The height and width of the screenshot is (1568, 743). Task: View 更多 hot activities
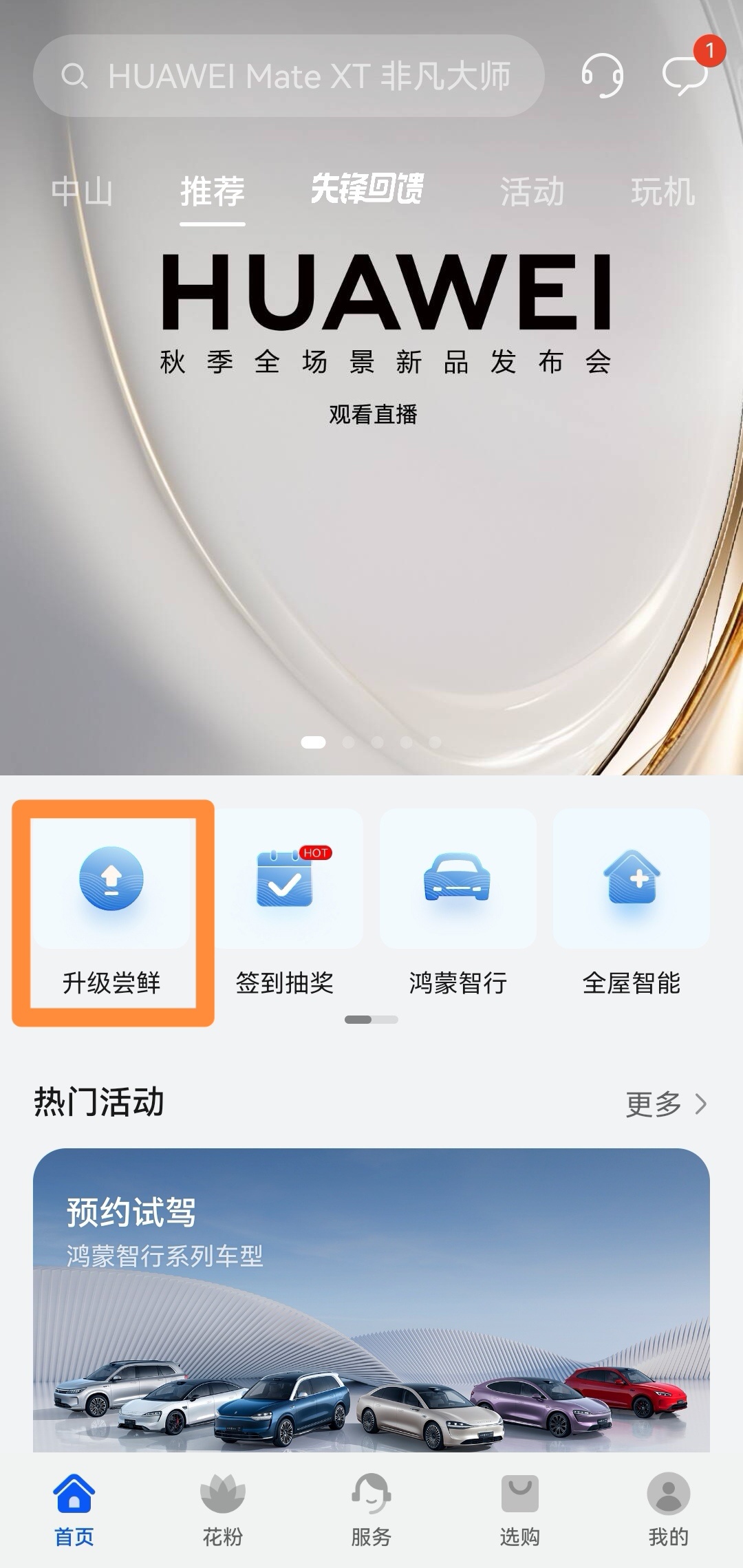665,1104
